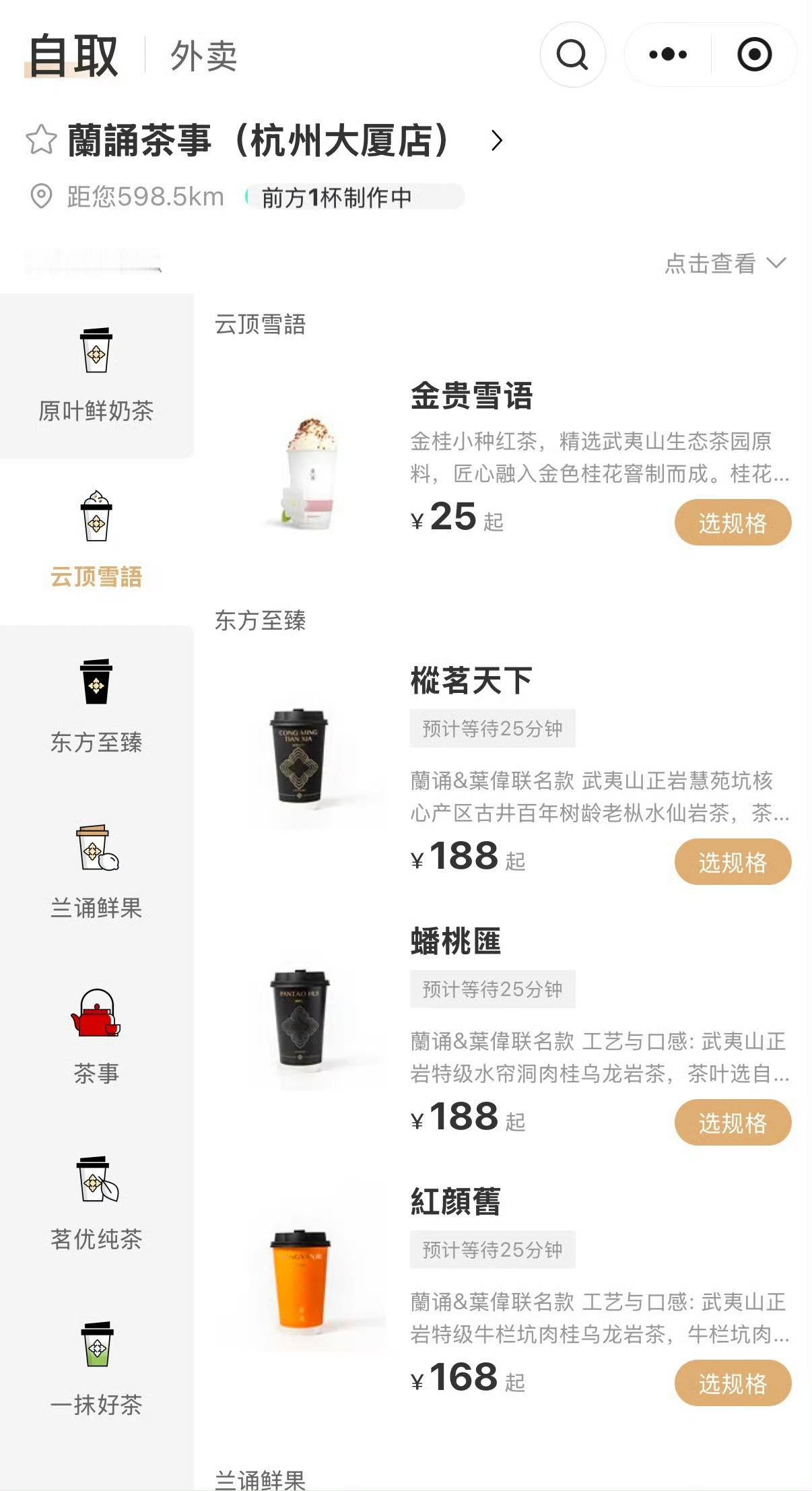
Task: Select the 东方至臻 category
Action: [x=96, y=707]
